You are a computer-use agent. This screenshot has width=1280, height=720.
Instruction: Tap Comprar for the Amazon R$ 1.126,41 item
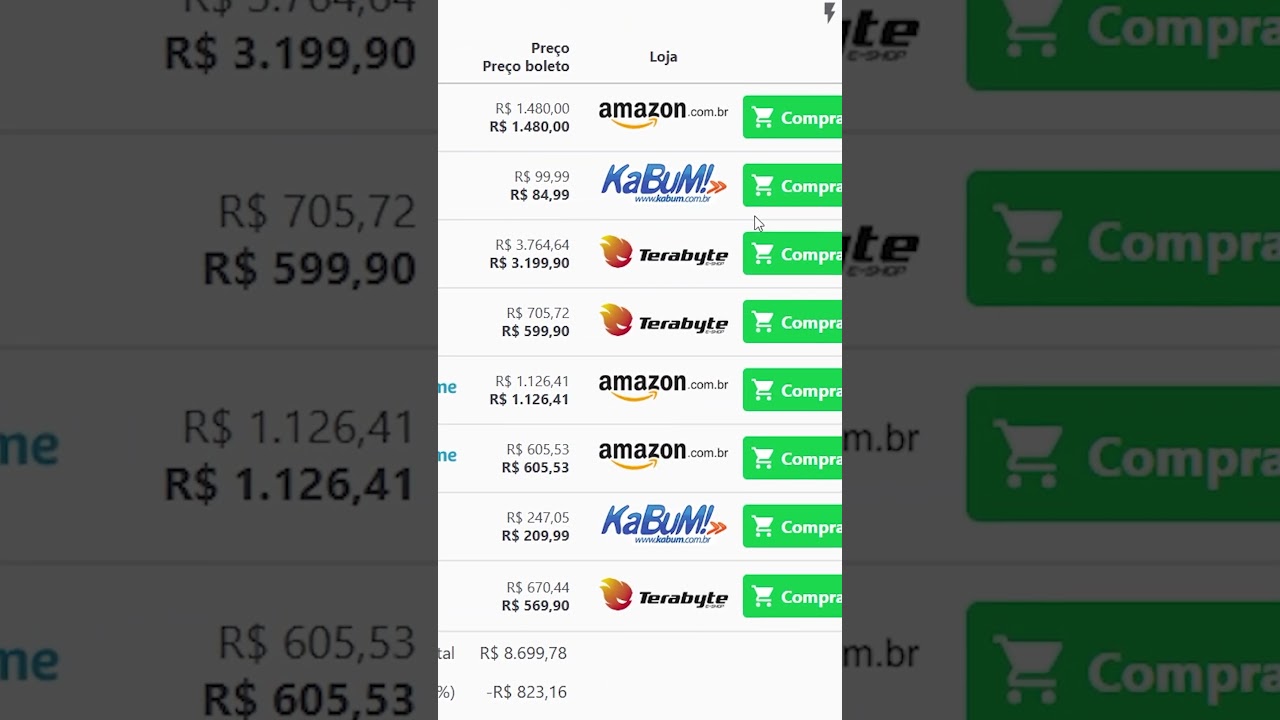point(792,390)
